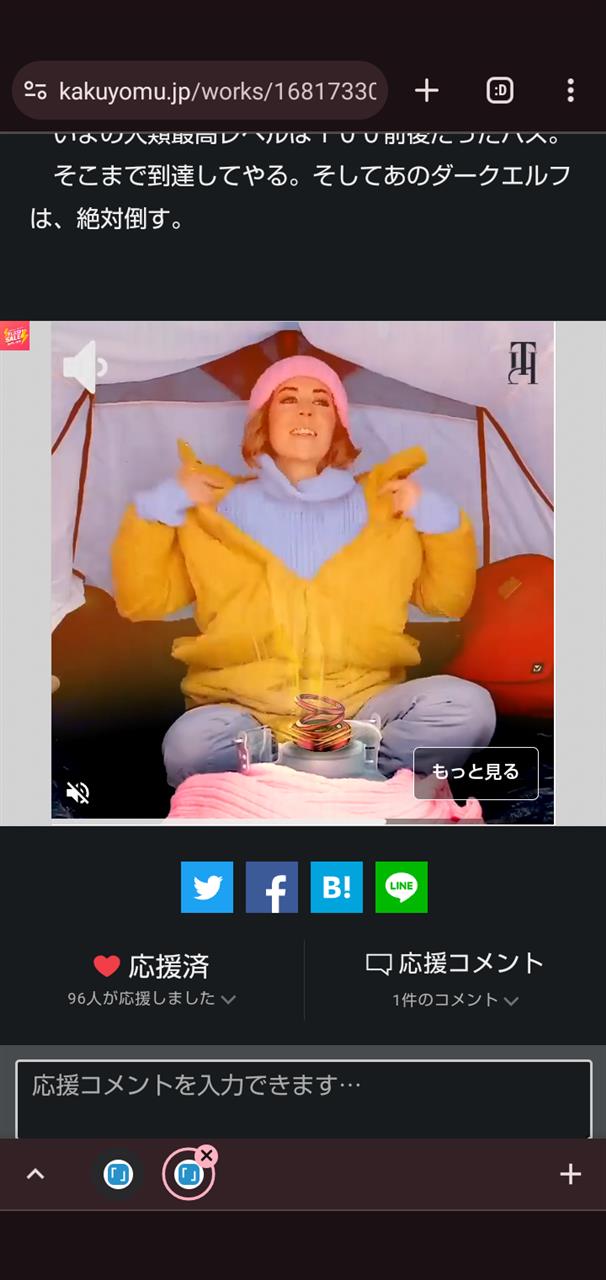606x1280 pixels.
Task: Expand the bottom tab strip with the chevron
Action: click(35, 1174)
